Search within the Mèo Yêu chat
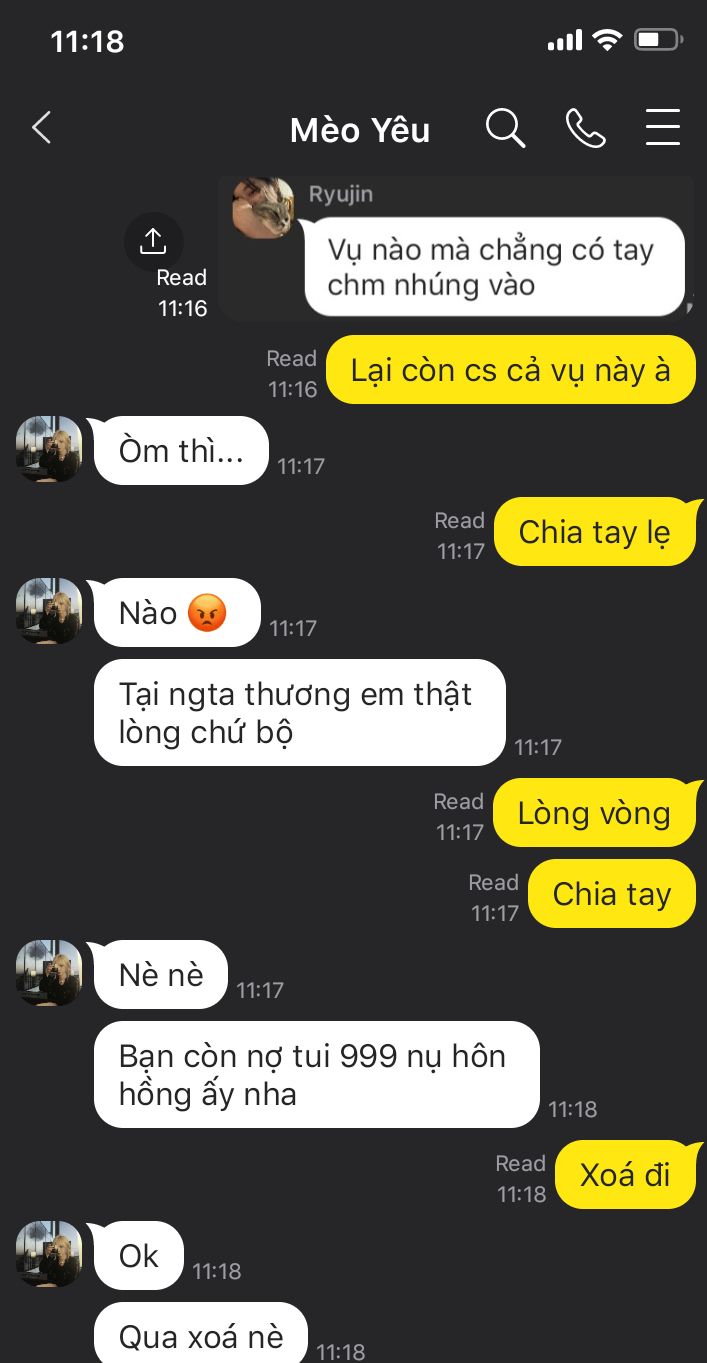This screenshot has height=1363, width=707. point(505,128)
